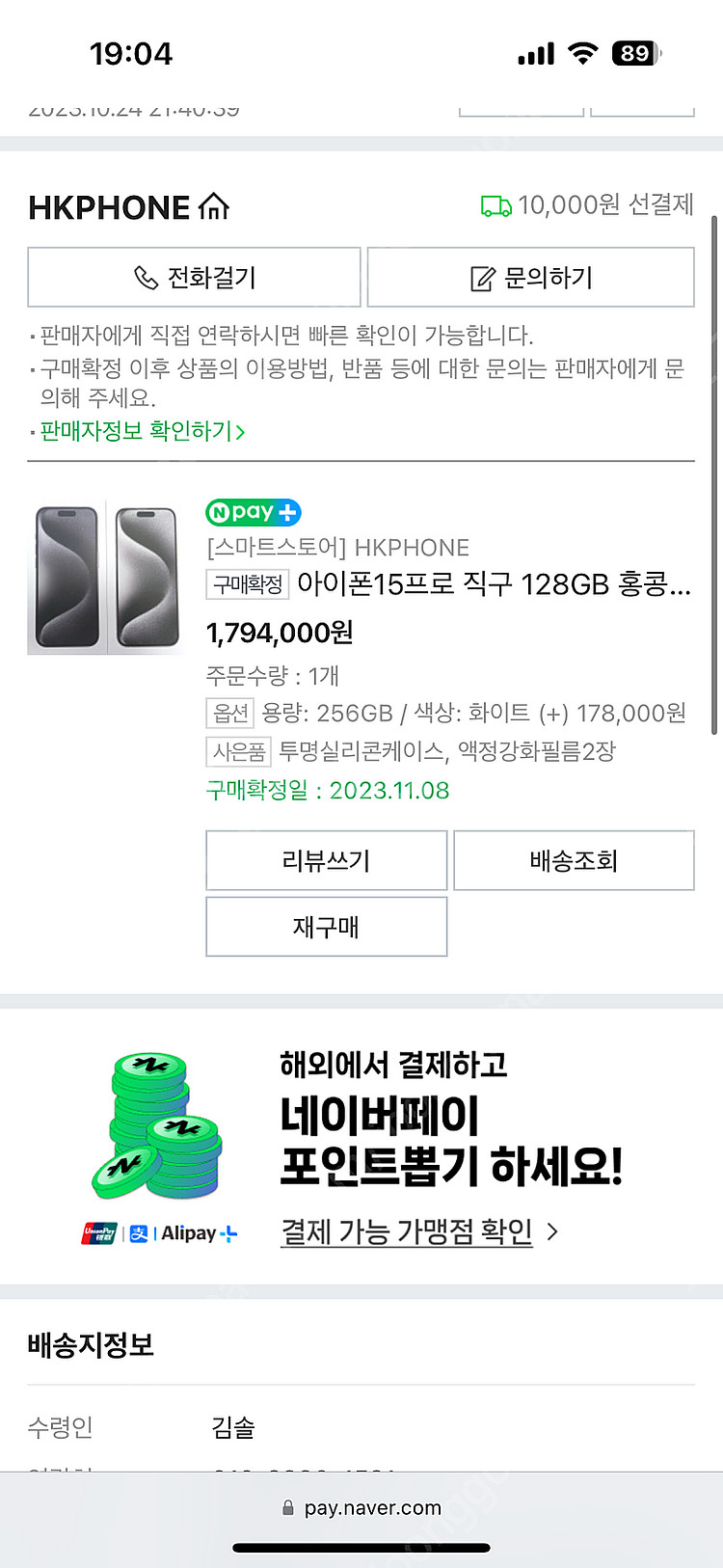Open 판매자정보 확인하기 link
This screenshot has height=1568, width=723.
[x=143, y=431]
